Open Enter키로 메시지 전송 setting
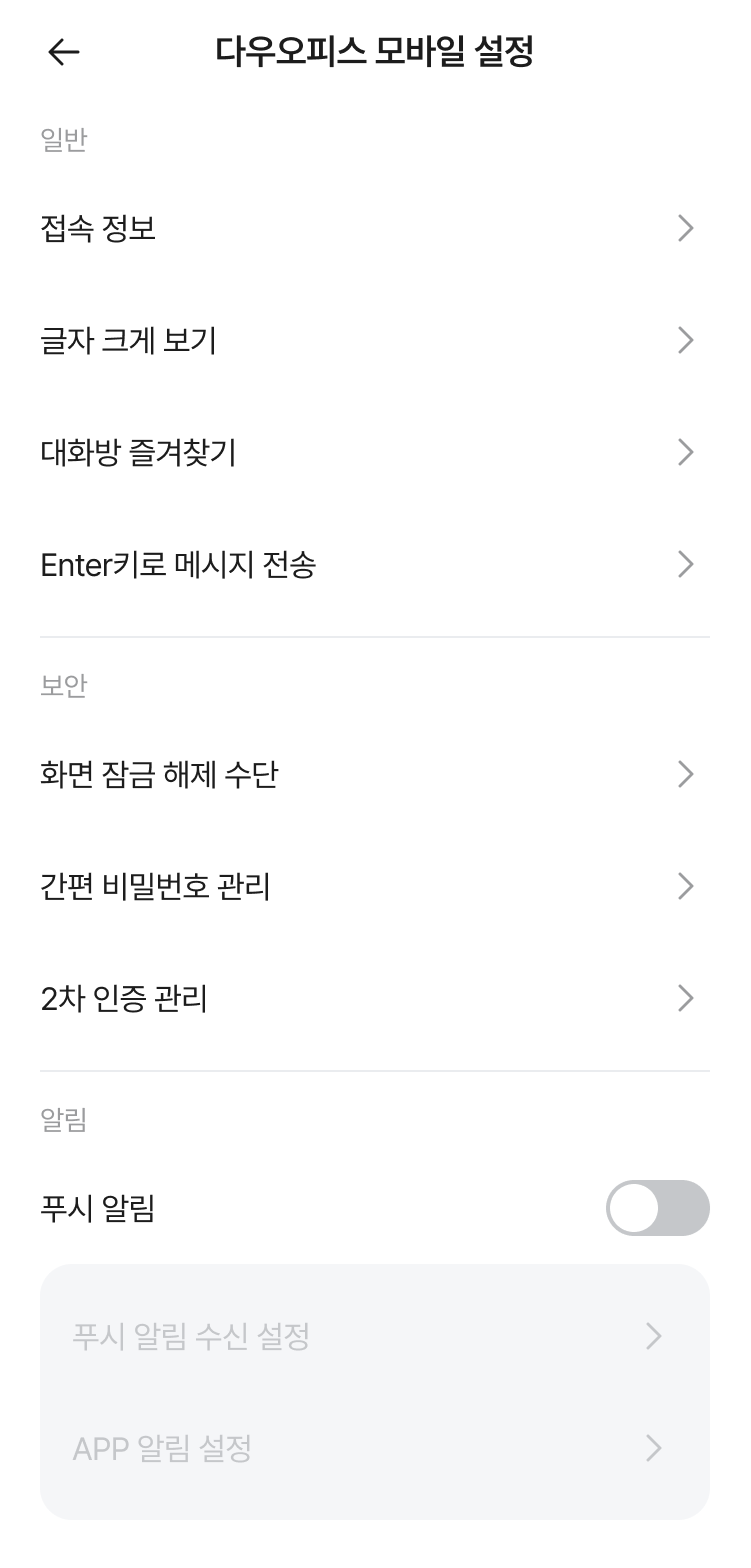Viewport: 751px width, 1568px height. [x=374, y=565]
